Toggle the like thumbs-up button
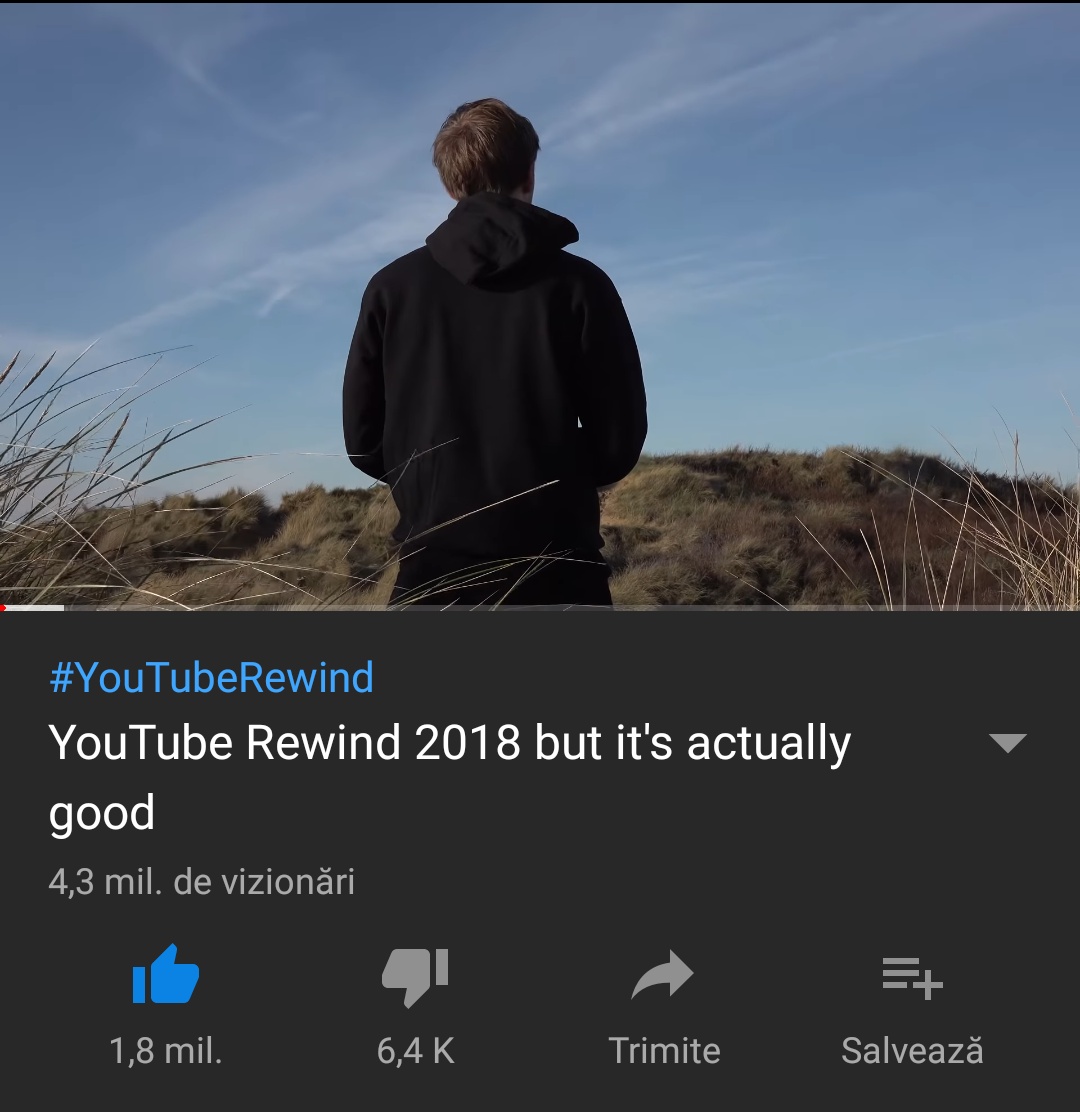This screenshot has height=1112, width=1080. click(166, 976)
